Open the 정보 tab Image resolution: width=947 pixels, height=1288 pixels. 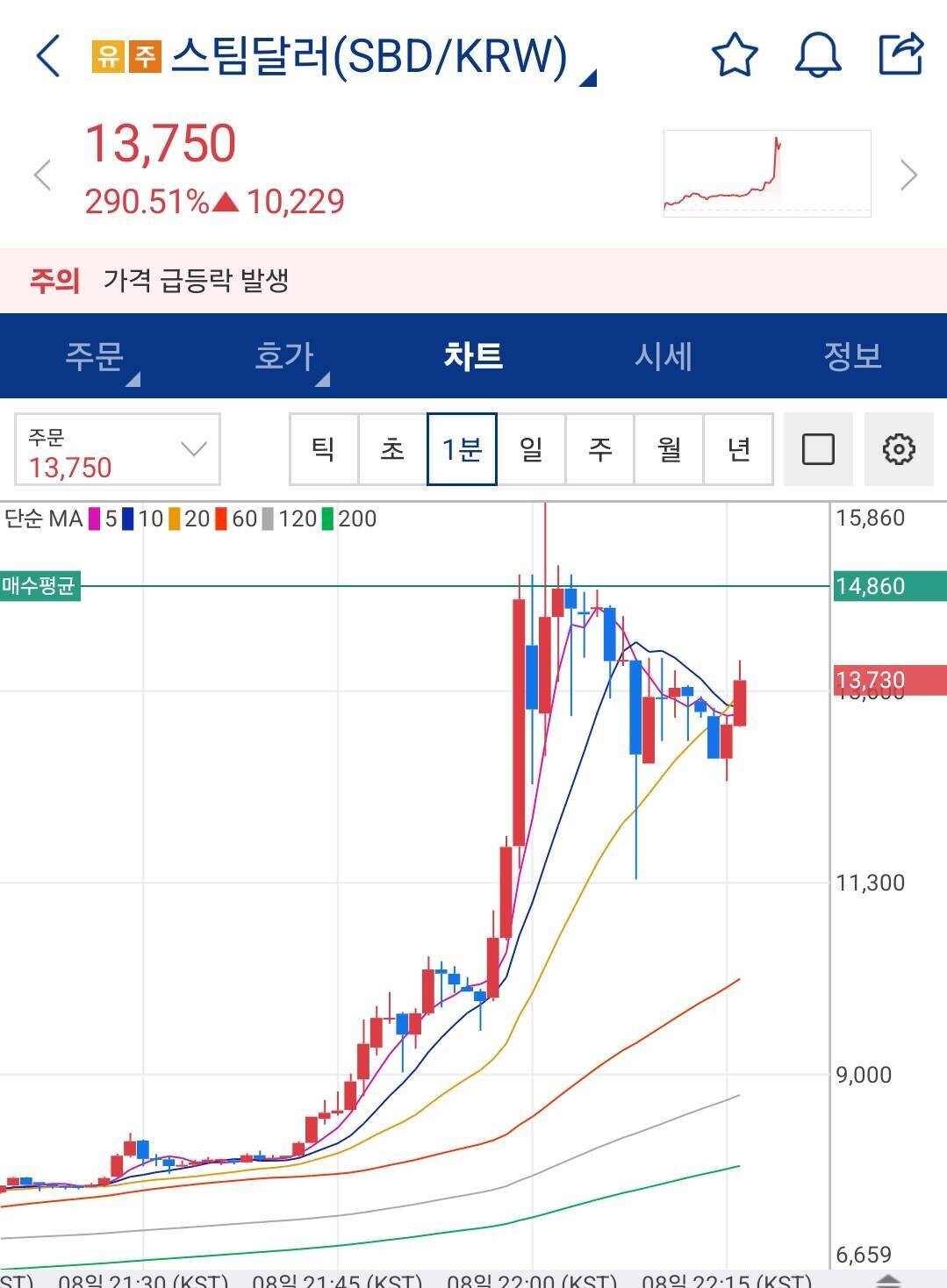pyautogui.click(x=852, y=355)
